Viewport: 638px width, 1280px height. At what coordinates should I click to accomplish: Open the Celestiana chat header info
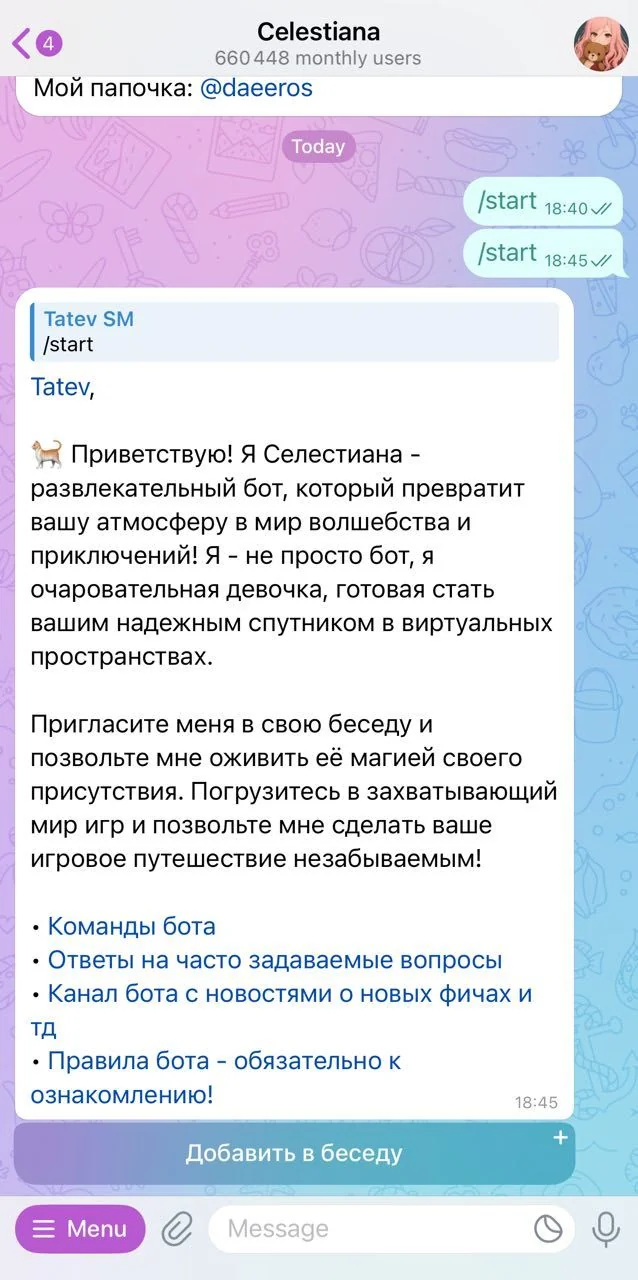tap(319, 44)
